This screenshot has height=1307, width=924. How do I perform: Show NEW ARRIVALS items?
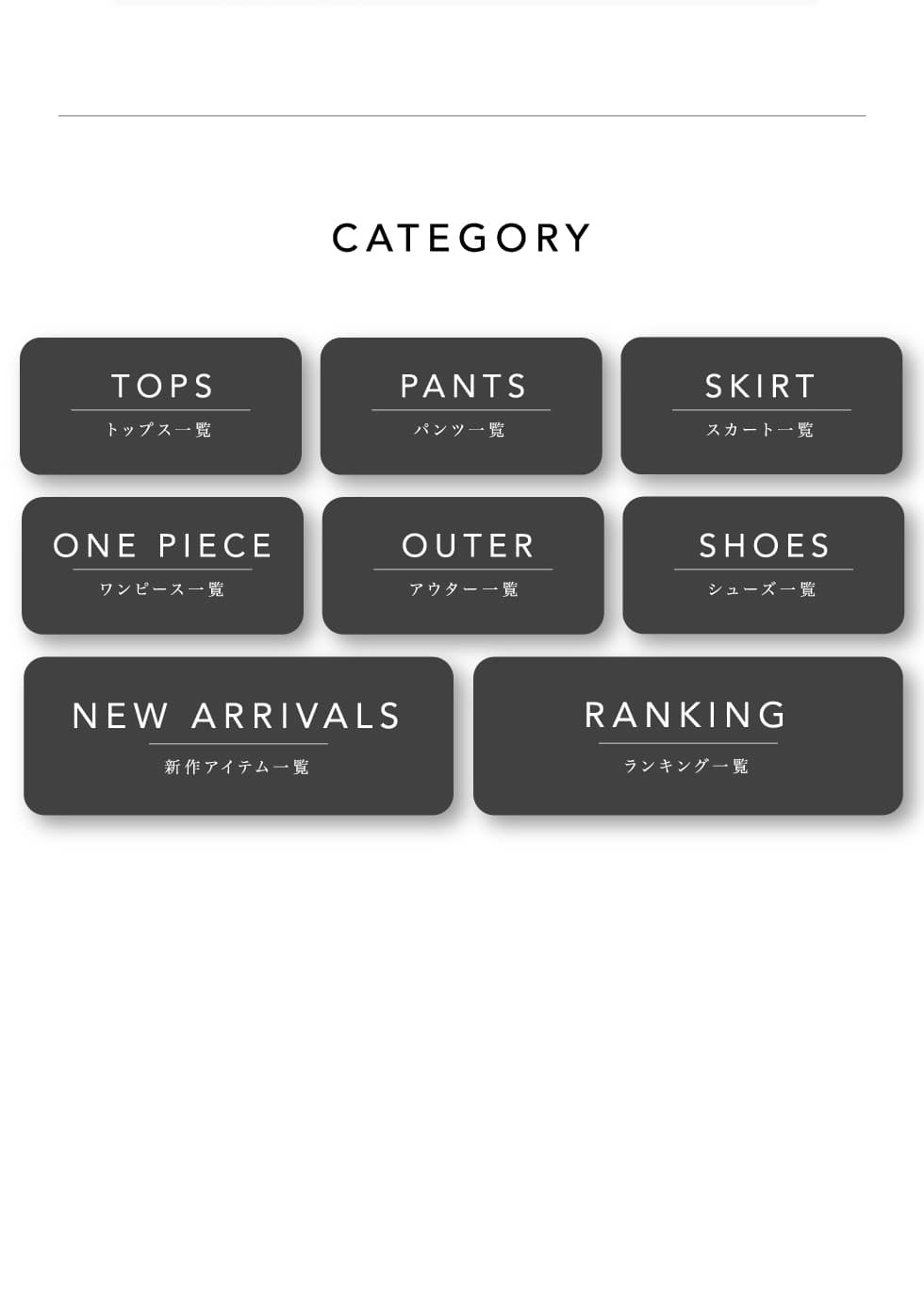point(238,736)
